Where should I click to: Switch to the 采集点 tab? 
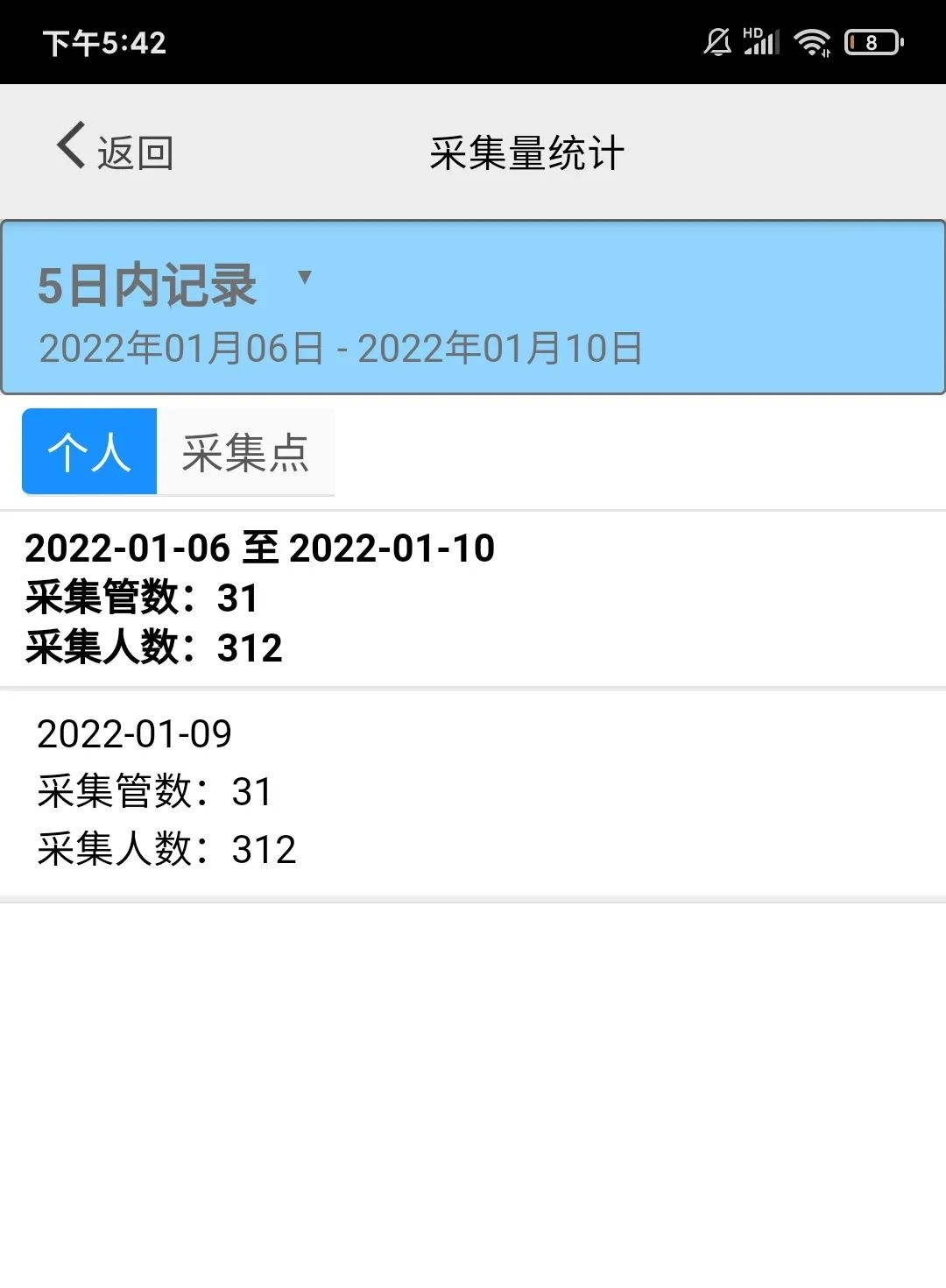point(245,452)
